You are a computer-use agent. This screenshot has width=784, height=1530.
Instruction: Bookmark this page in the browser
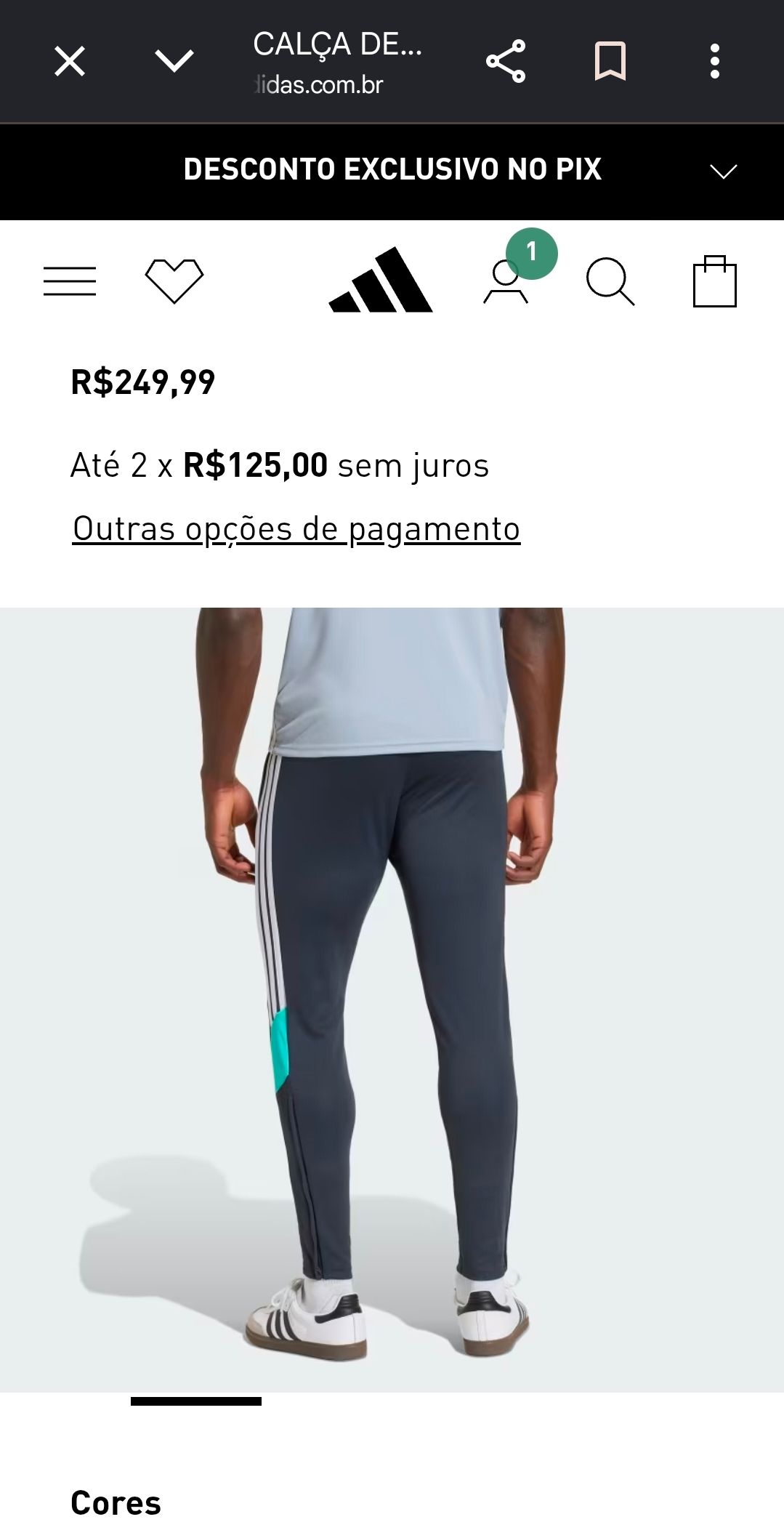(x=610, y=61)
